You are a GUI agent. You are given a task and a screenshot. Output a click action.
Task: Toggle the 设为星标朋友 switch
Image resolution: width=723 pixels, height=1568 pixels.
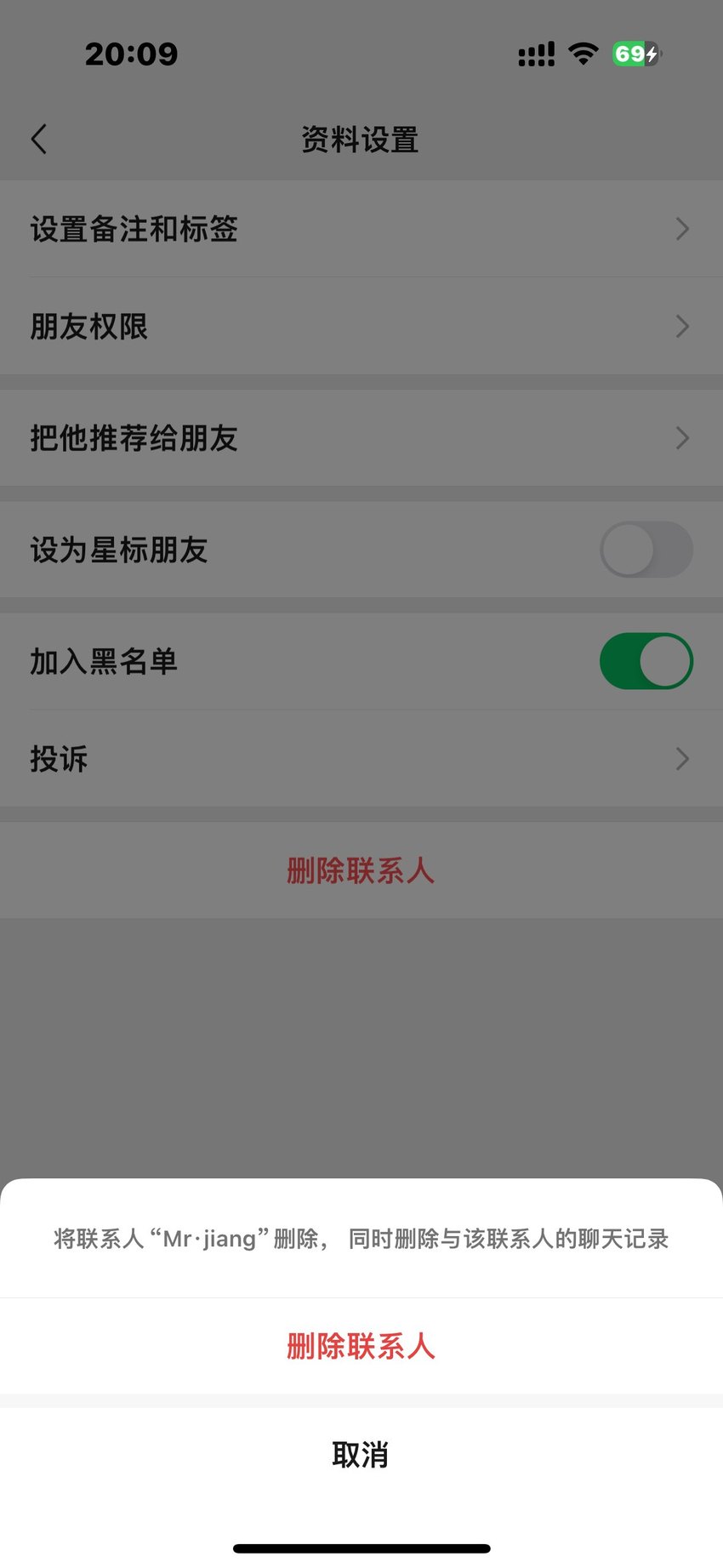click(646, 550)
